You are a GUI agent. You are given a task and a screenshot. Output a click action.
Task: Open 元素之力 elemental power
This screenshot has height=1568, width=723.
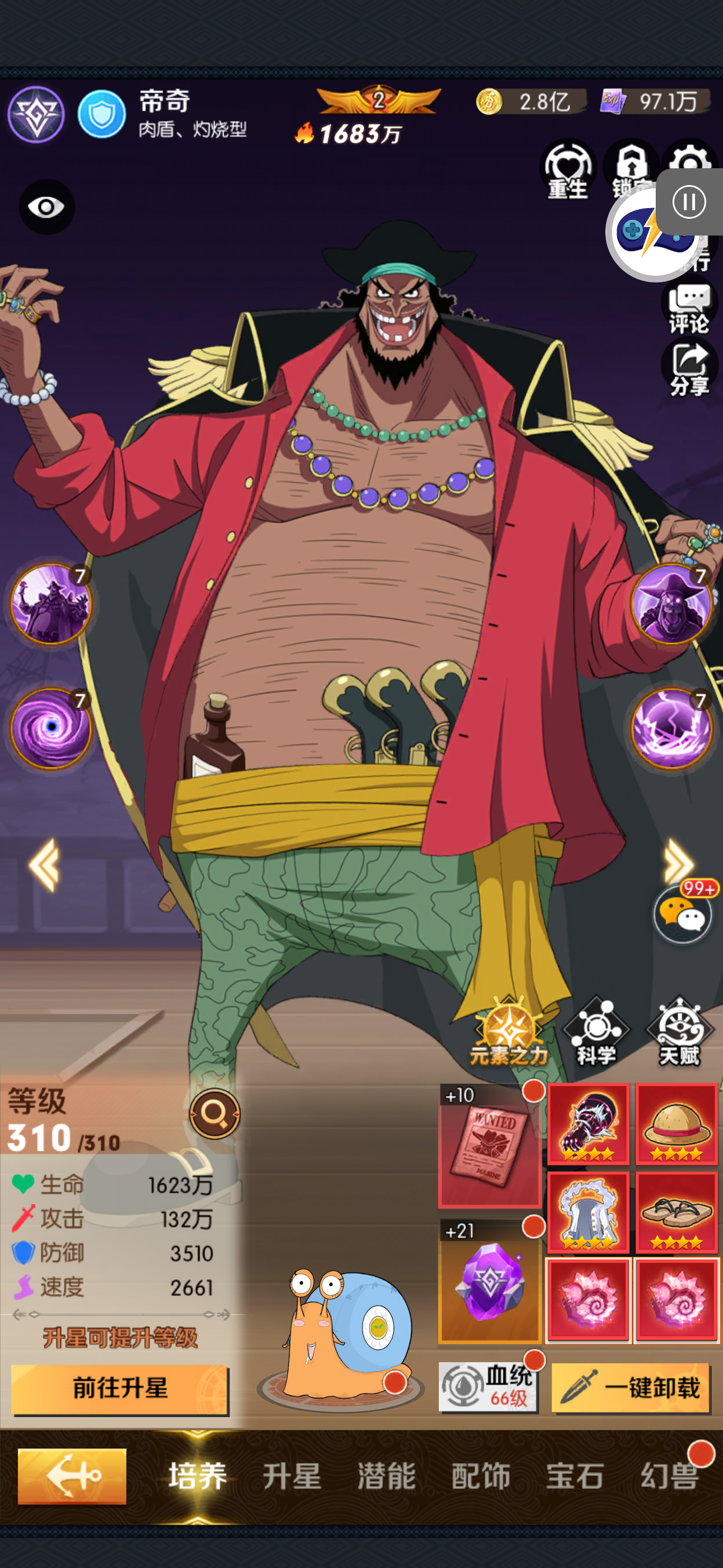[x=509, y=1032]
